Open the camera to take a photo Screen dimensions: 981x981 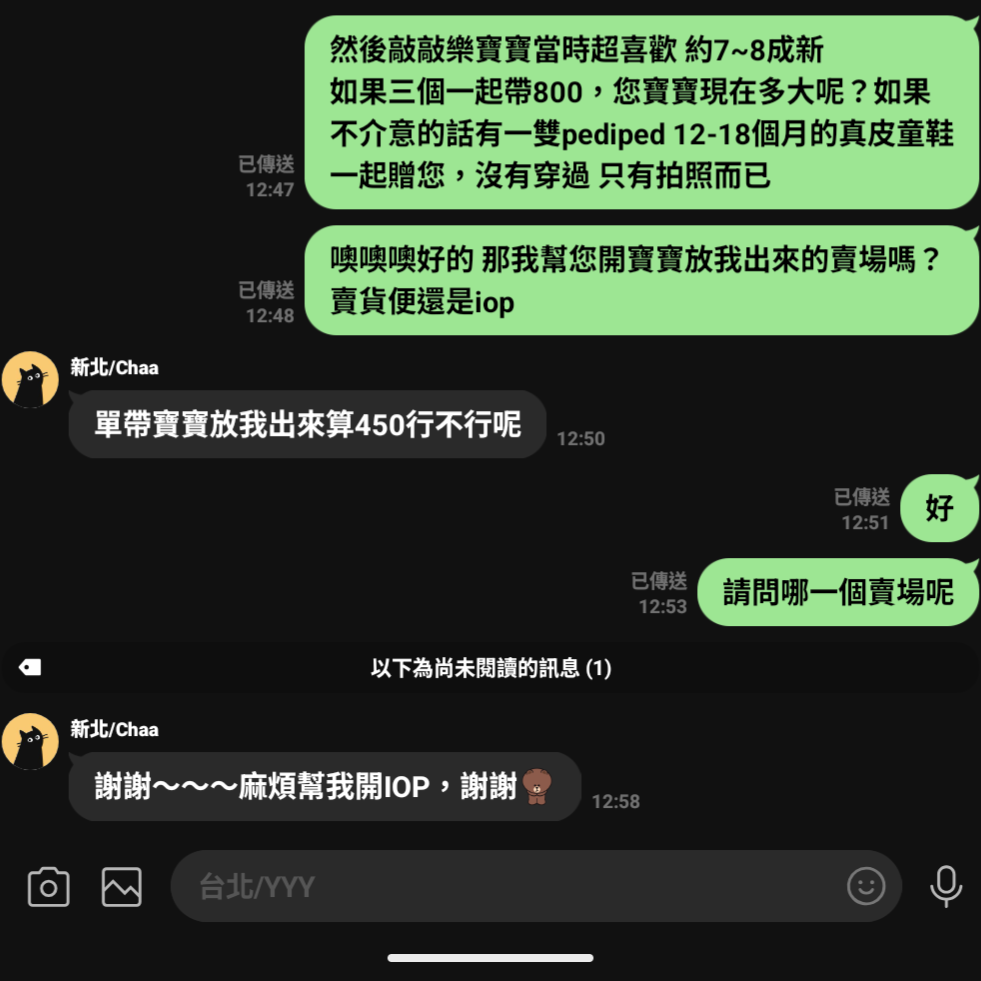[x=49, y=887]
